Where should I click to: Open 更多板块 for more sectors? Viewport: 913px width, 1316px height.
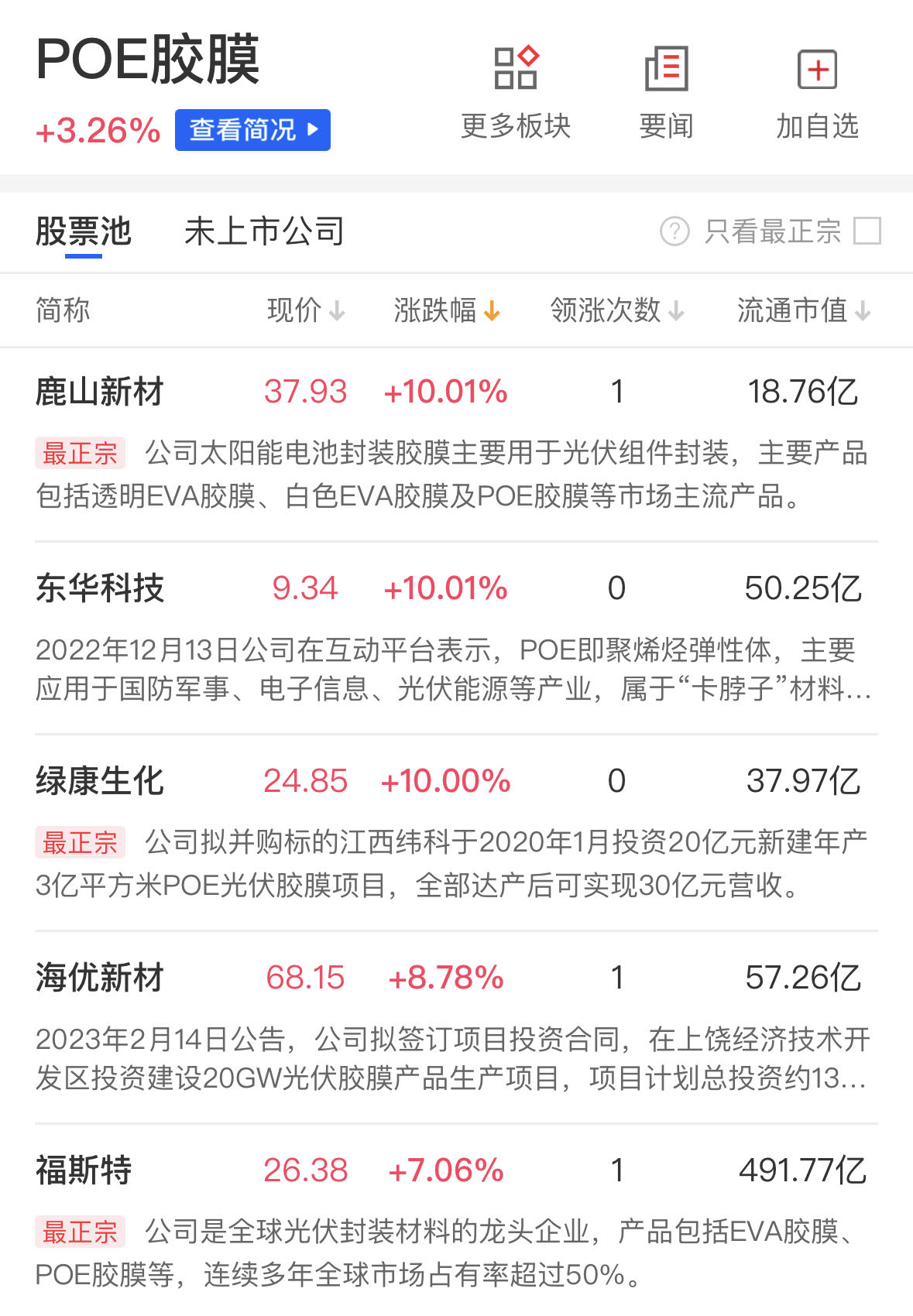point(515,91)
